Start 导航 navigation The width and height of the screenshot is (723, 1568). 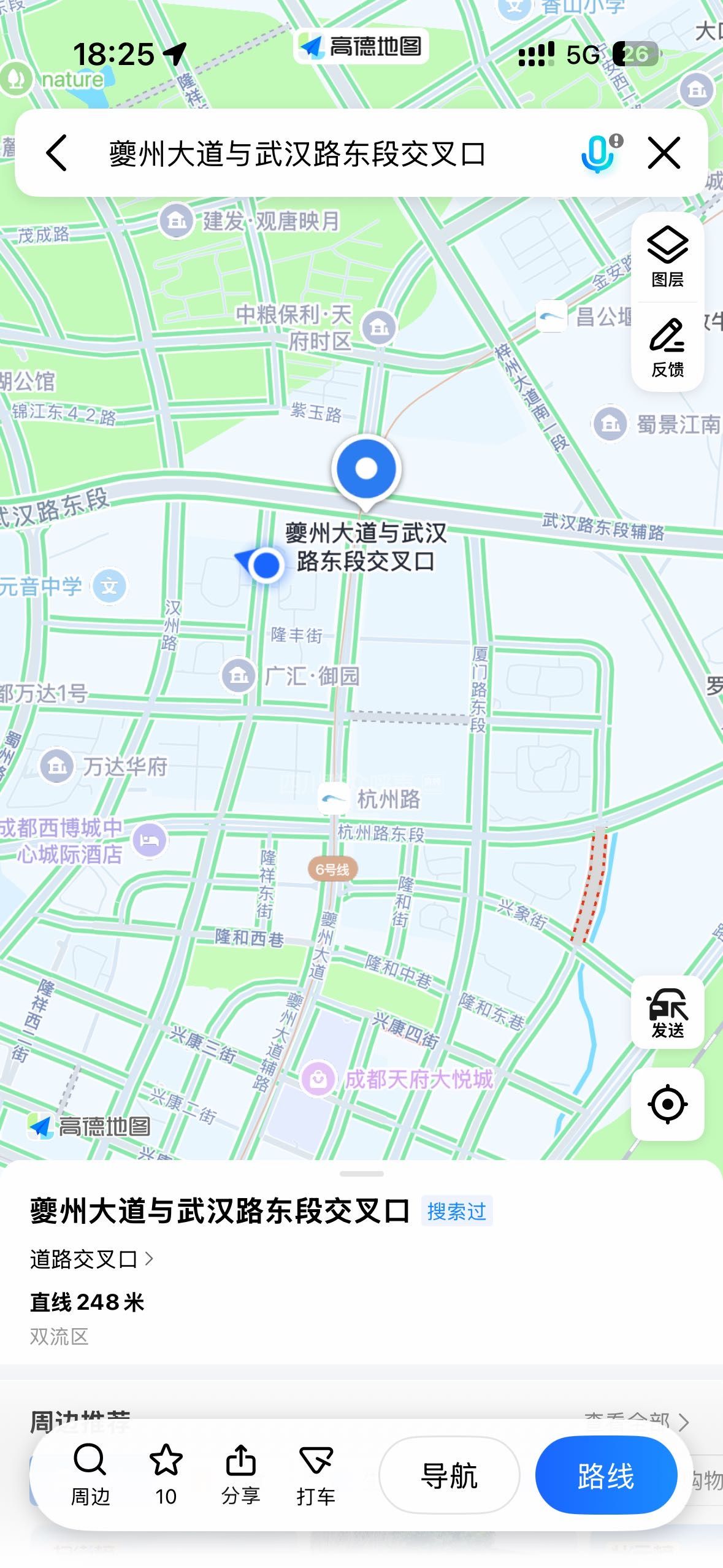click(x=449, y=1475)
